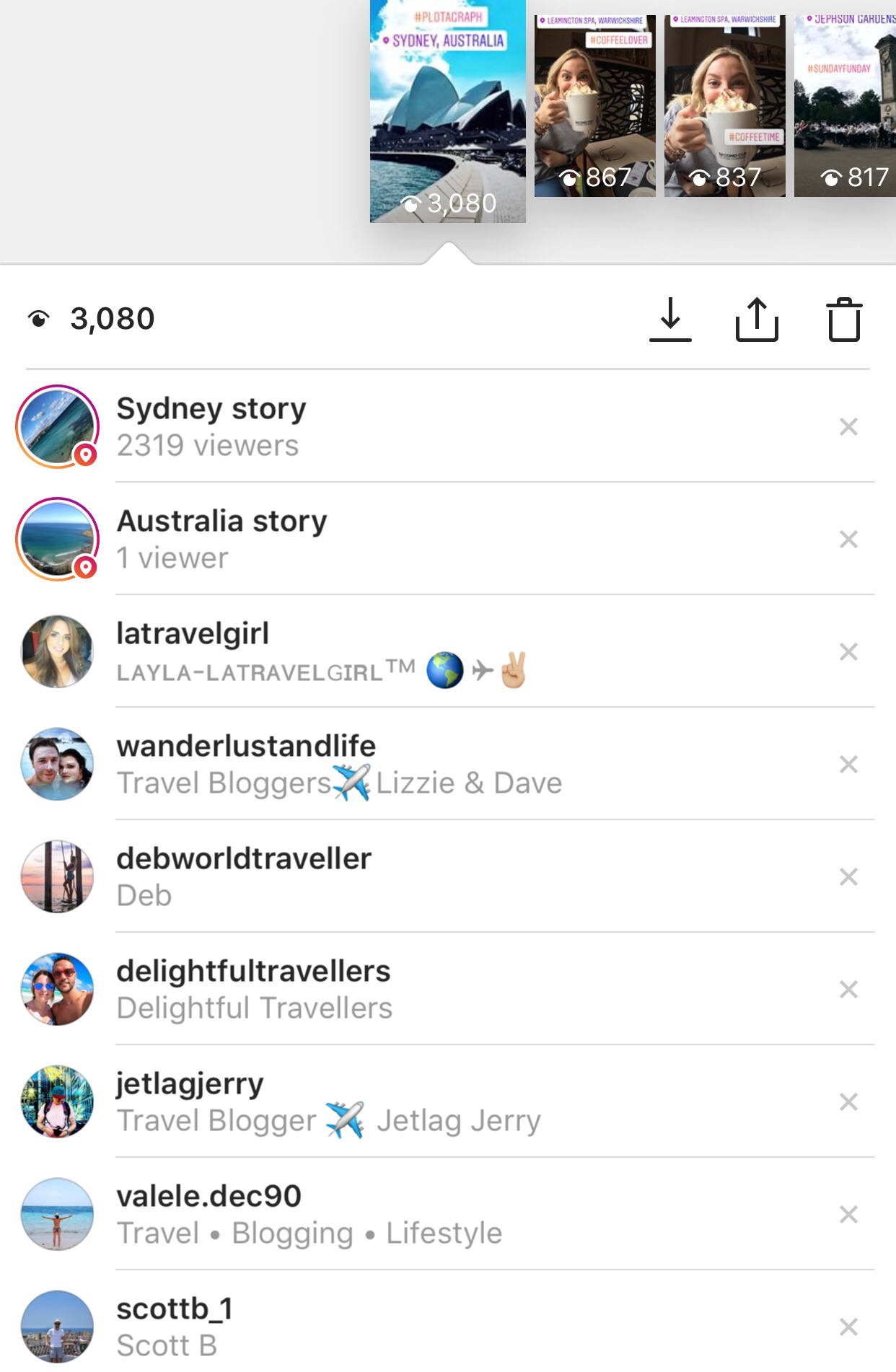The width and height of the screenshot is (896, 1372).
Task: Select the story thumbnail with 837 views
Action: 724,105
